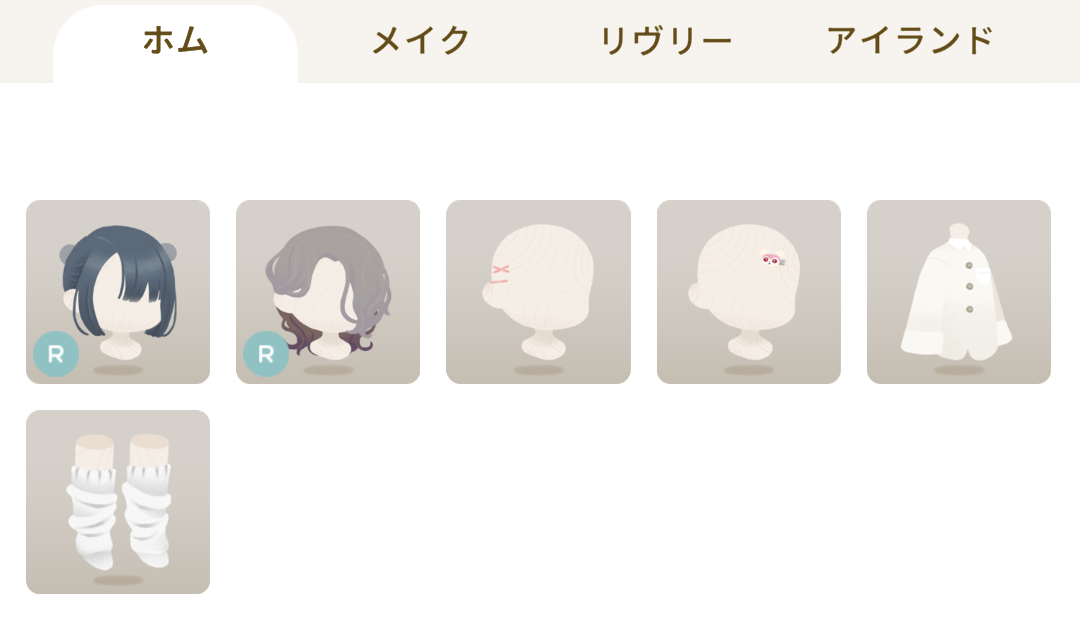
Task: Choose the wavy gray hairstyle item
Action: (328, 292)
